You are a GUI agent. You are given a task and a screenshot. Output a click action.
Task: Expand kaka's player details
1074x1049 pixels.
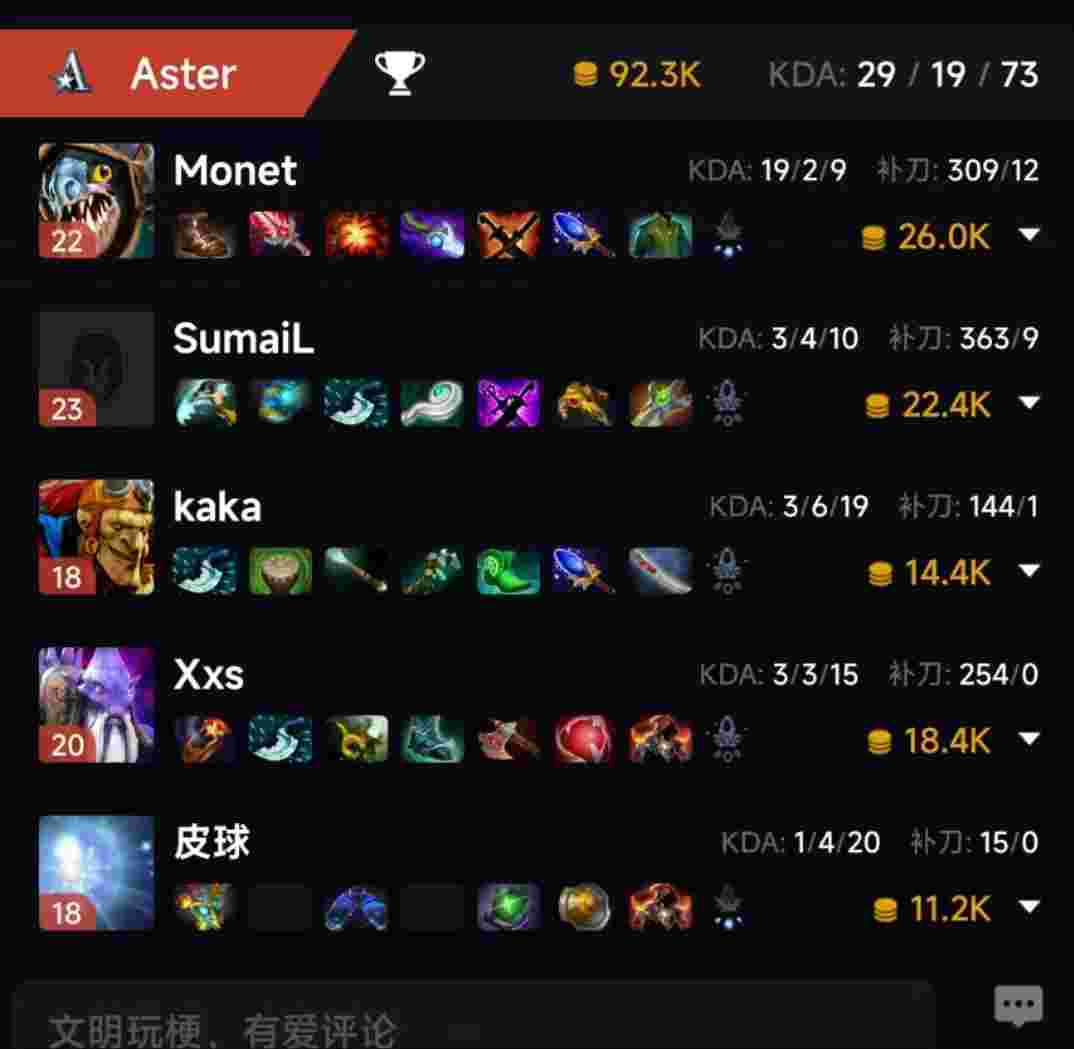click(x=1028, y=571)
